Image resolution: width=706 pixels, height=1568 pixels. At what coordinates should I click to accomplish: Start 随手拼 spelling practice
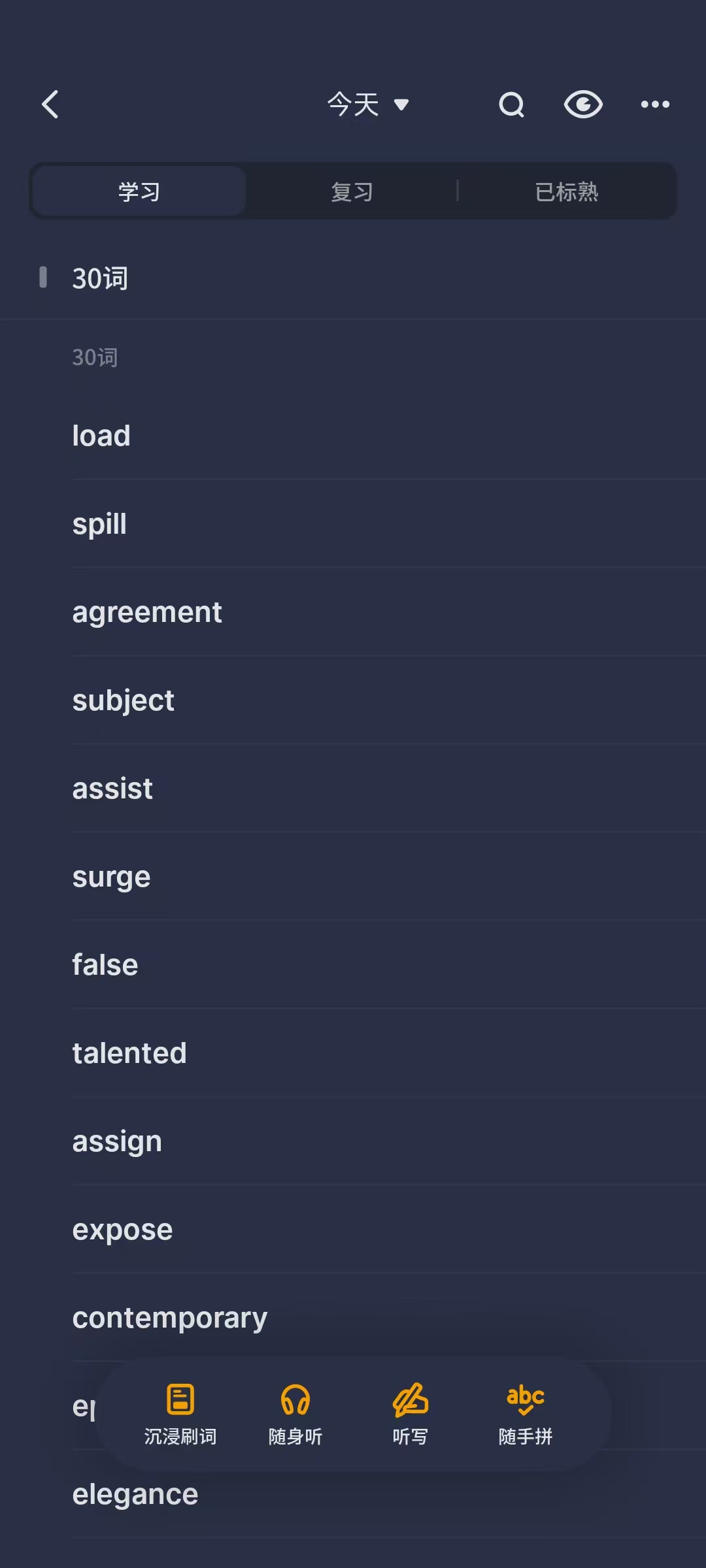pos(526,1414)
